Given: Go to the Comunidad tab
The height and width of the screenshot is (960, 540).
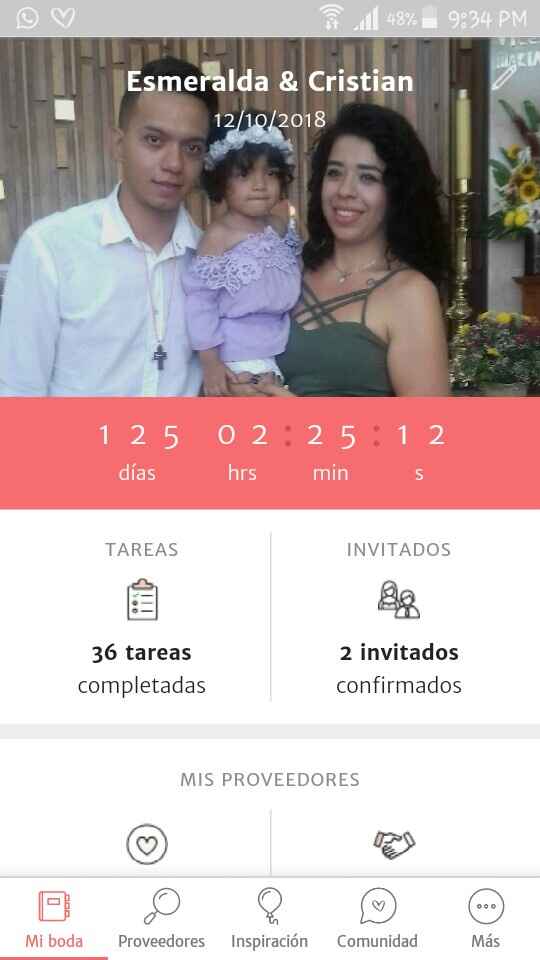Looking at the screenshot, I should click(x=378, y=918).
